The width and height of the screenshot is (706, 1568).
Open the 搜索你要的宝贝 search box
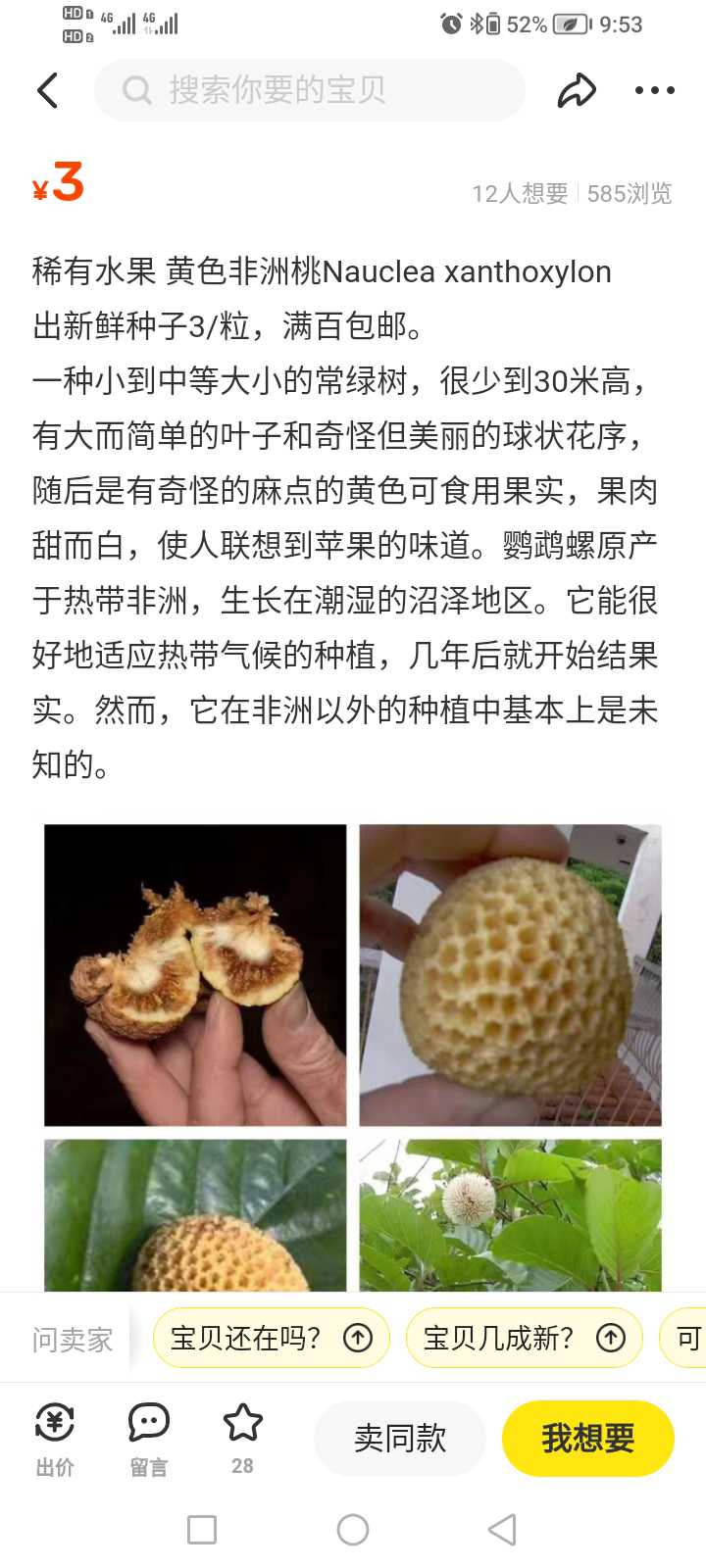point(310,90)
